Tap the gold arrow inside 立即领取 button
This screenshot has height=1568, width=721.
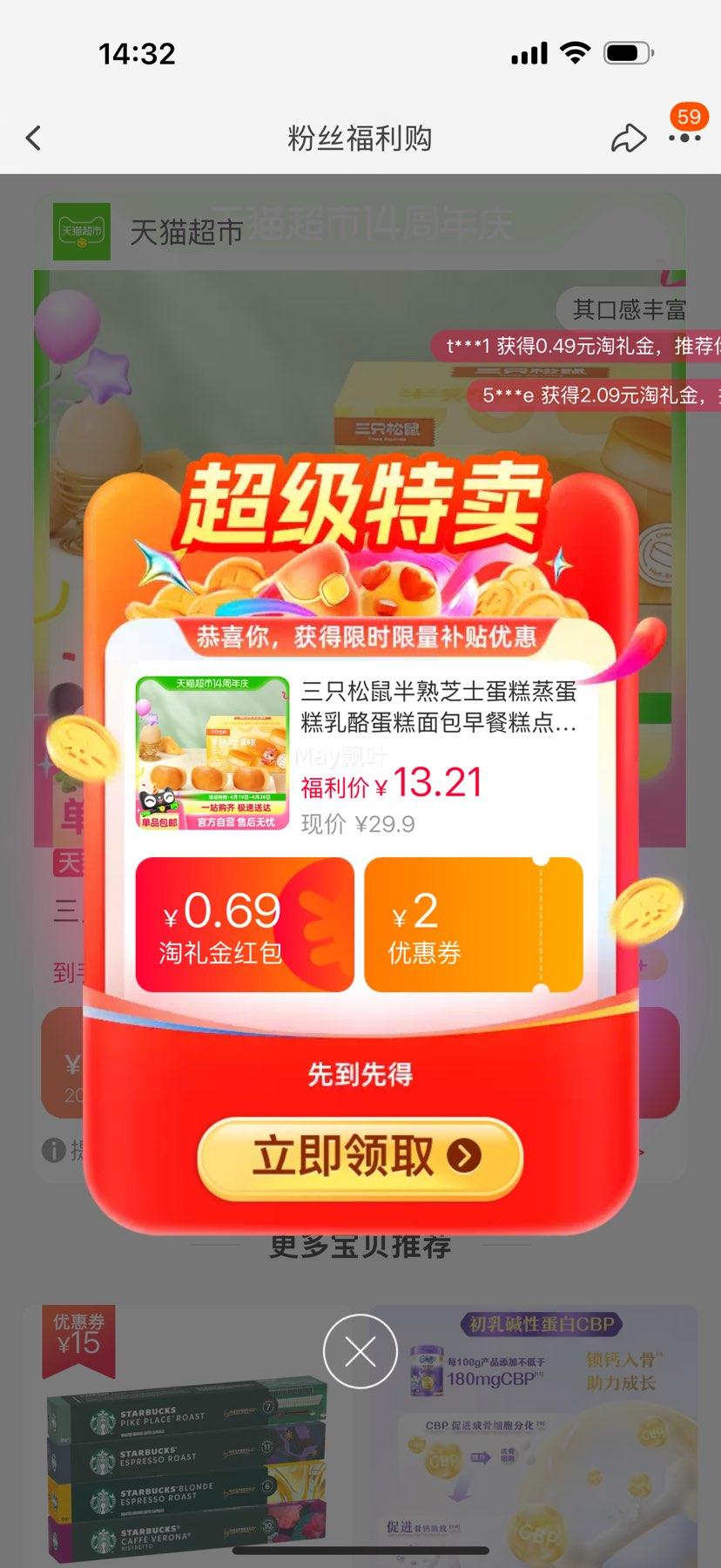tap(462, 1157)
